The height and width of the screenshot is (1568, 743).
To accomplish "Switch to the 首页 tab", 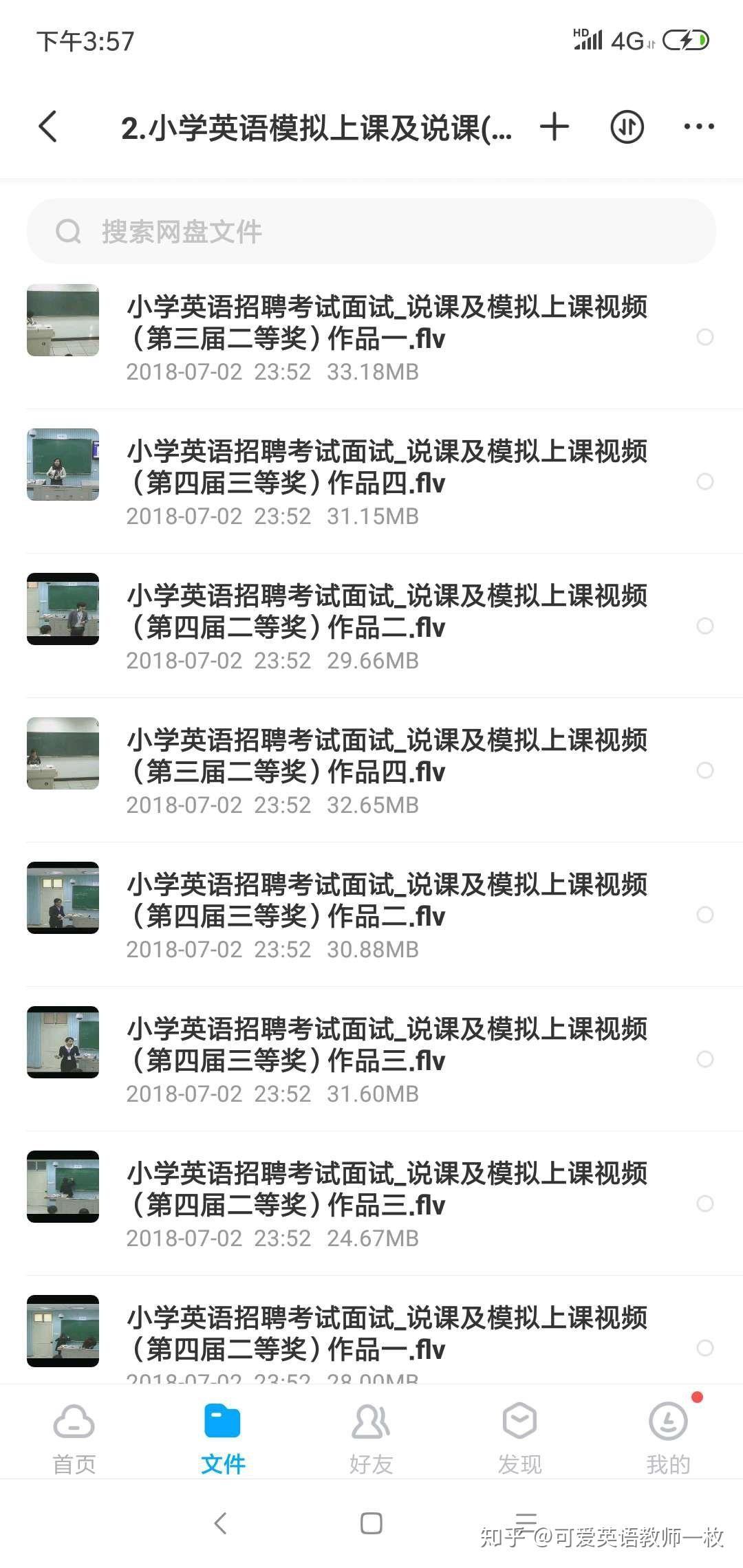I will tap(74, 1439).
